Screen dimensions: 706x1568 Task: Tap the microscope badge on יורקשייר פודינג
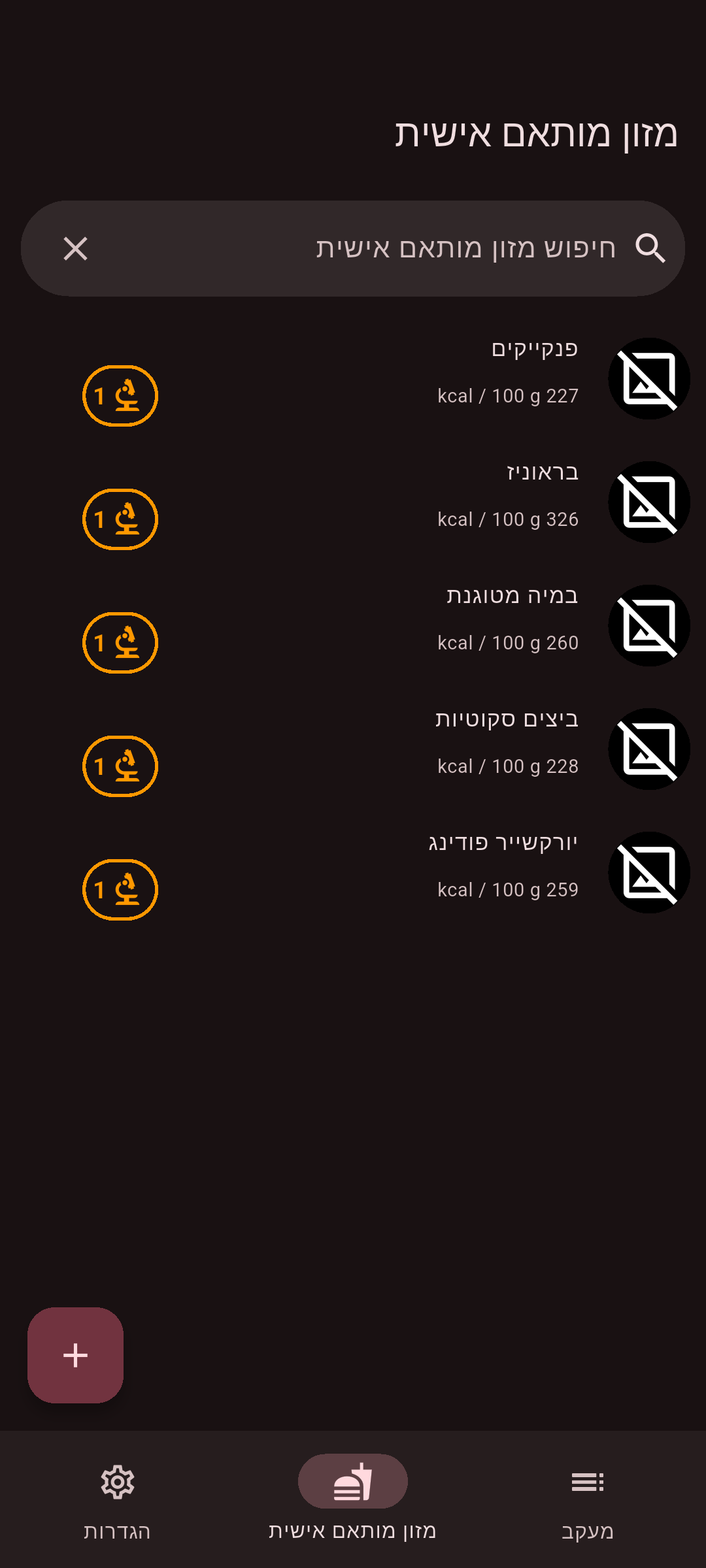120,890
